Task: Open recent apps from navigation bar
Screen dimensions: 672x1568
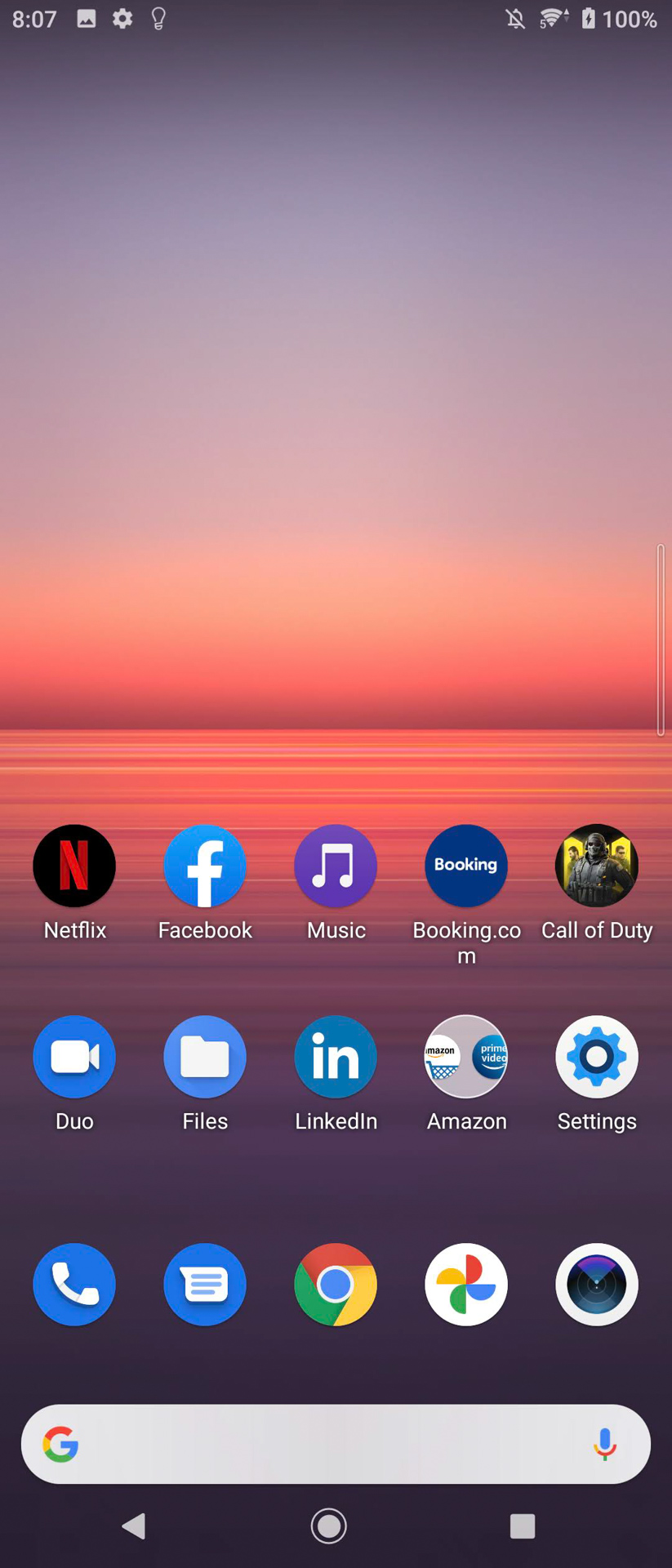Action: pos(523,1526)
